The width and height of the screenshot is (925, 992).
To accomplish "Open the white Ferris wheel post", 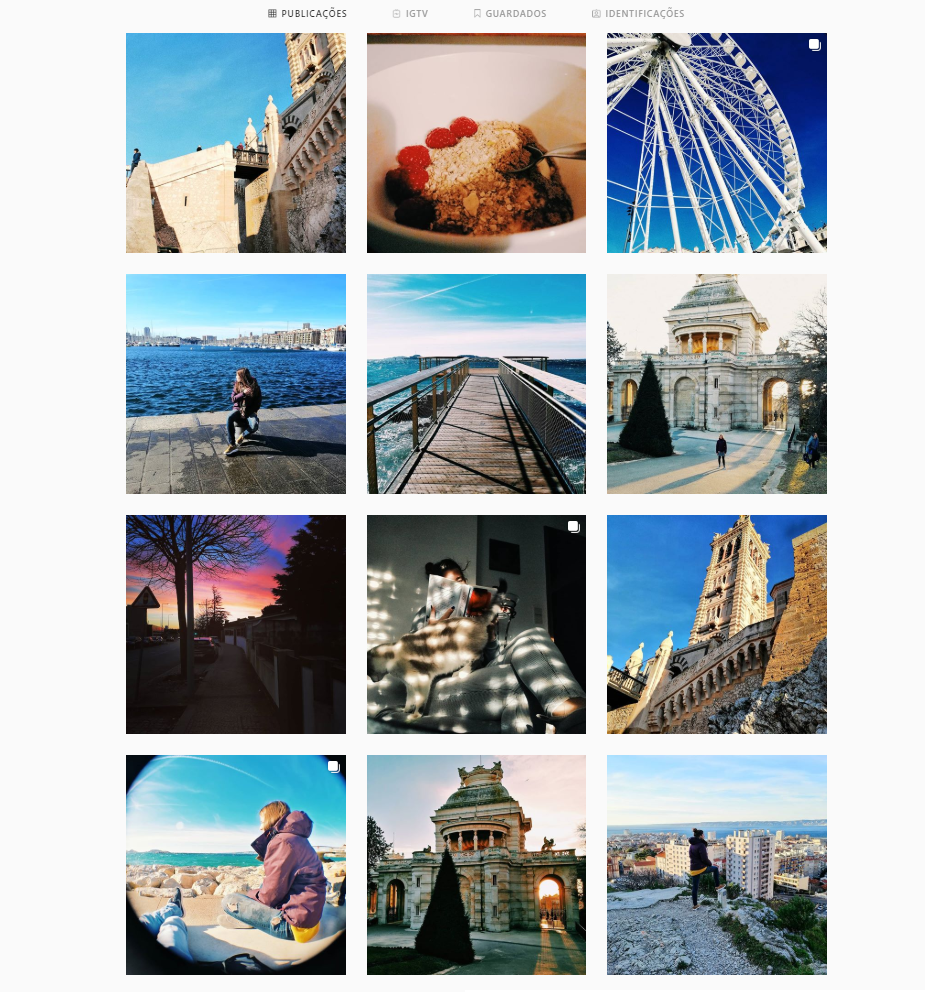I will click(x=716, y=143).
